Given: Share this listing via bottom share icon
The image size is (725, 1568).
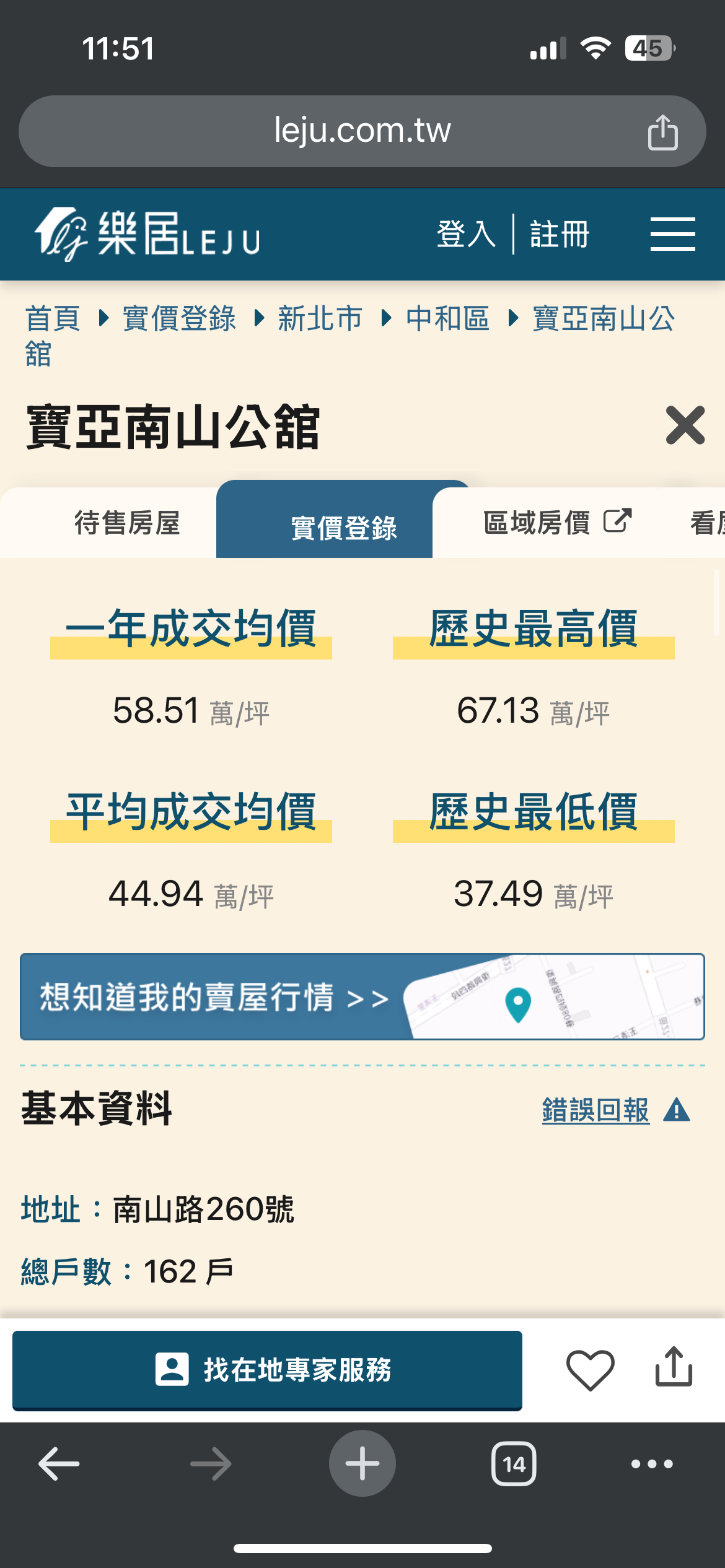Looking at the screenshot, I should [674, 1367].
